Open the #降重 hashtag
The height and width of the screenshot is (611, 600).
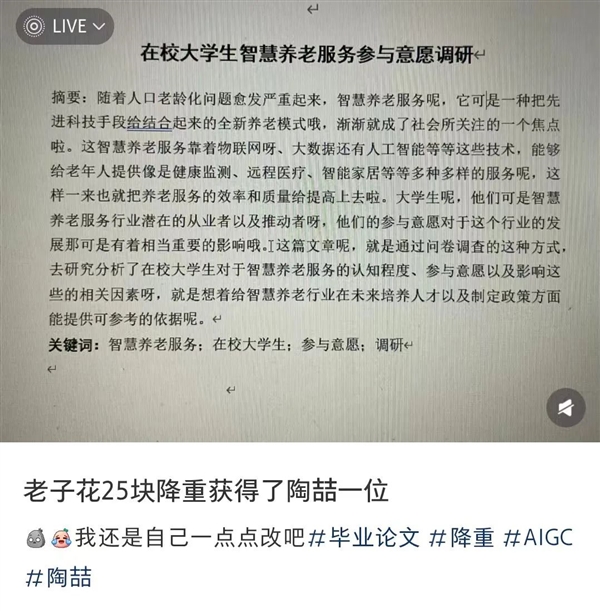click(x=461, y=538)
